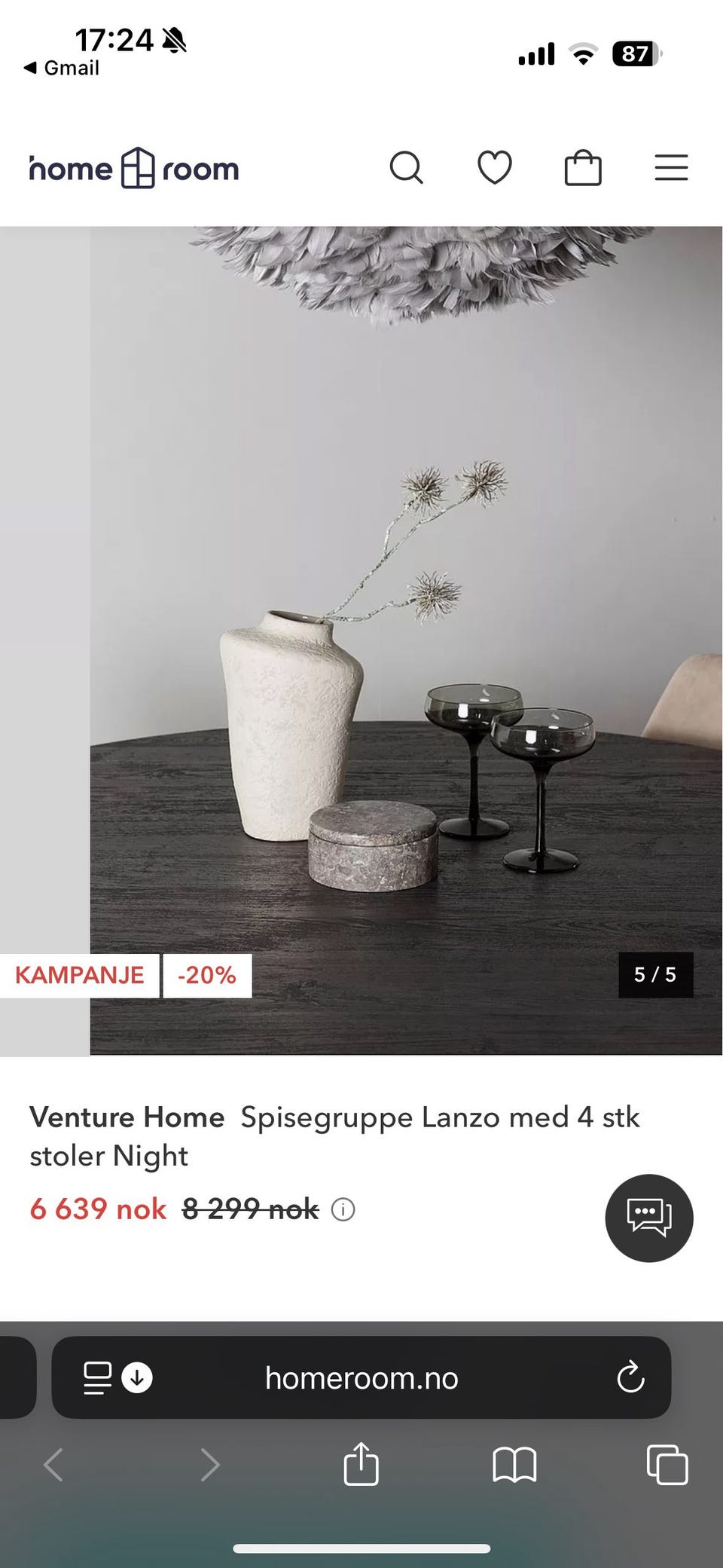This screenshot has height=1568, width=723.
Task: Open the shopping bag cart
Action: pyautogui.click(x=583, y=167)
